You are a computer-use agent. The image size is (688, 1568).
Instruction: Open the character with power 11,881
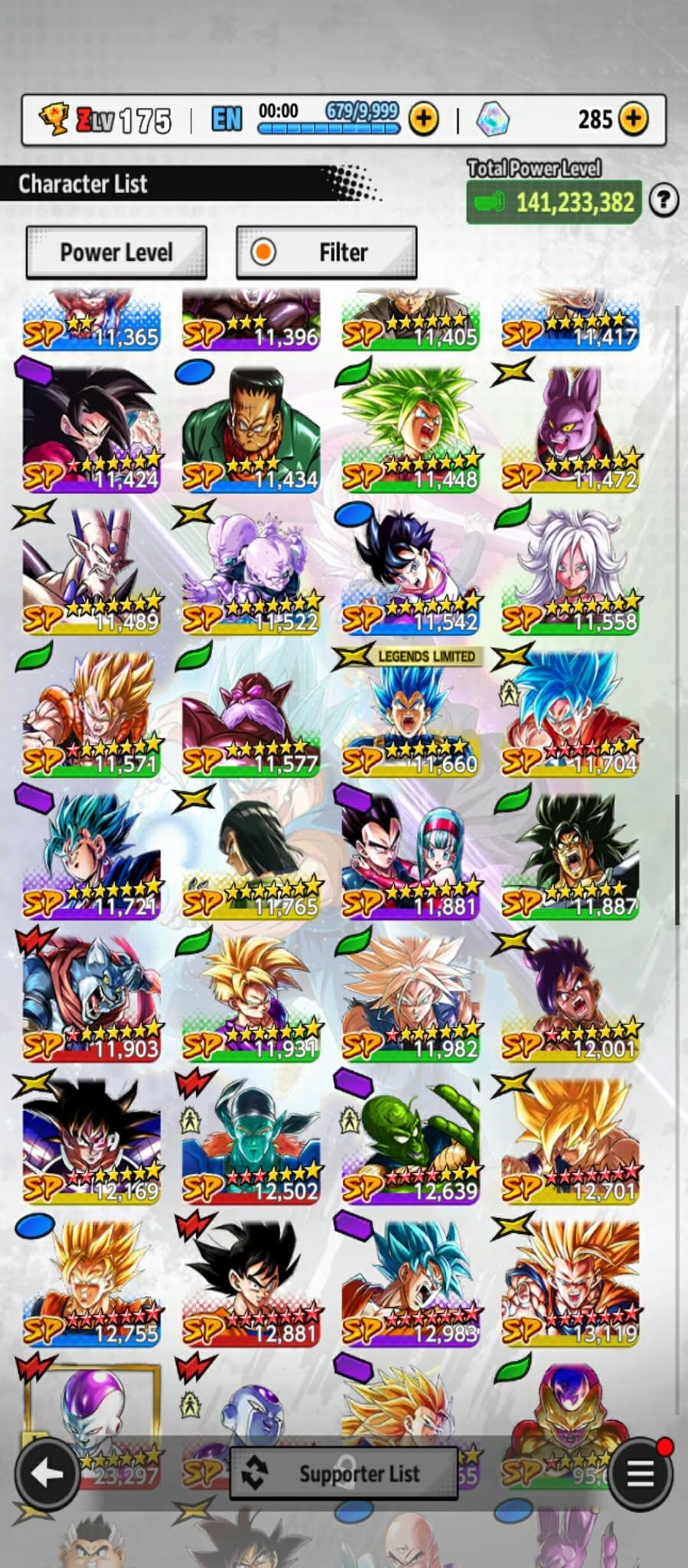(x=411, y=856)
